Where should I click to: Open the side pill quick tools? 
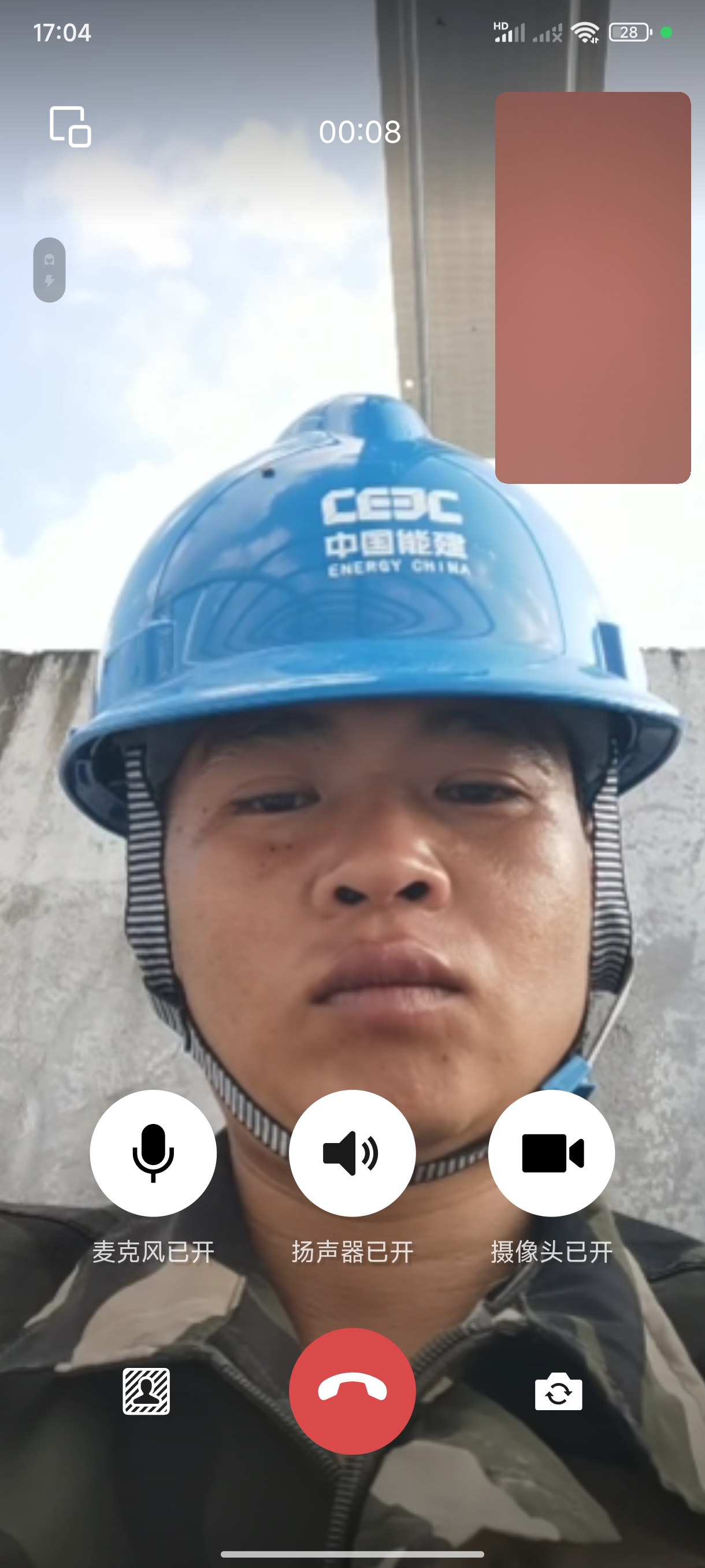[49, 269]
